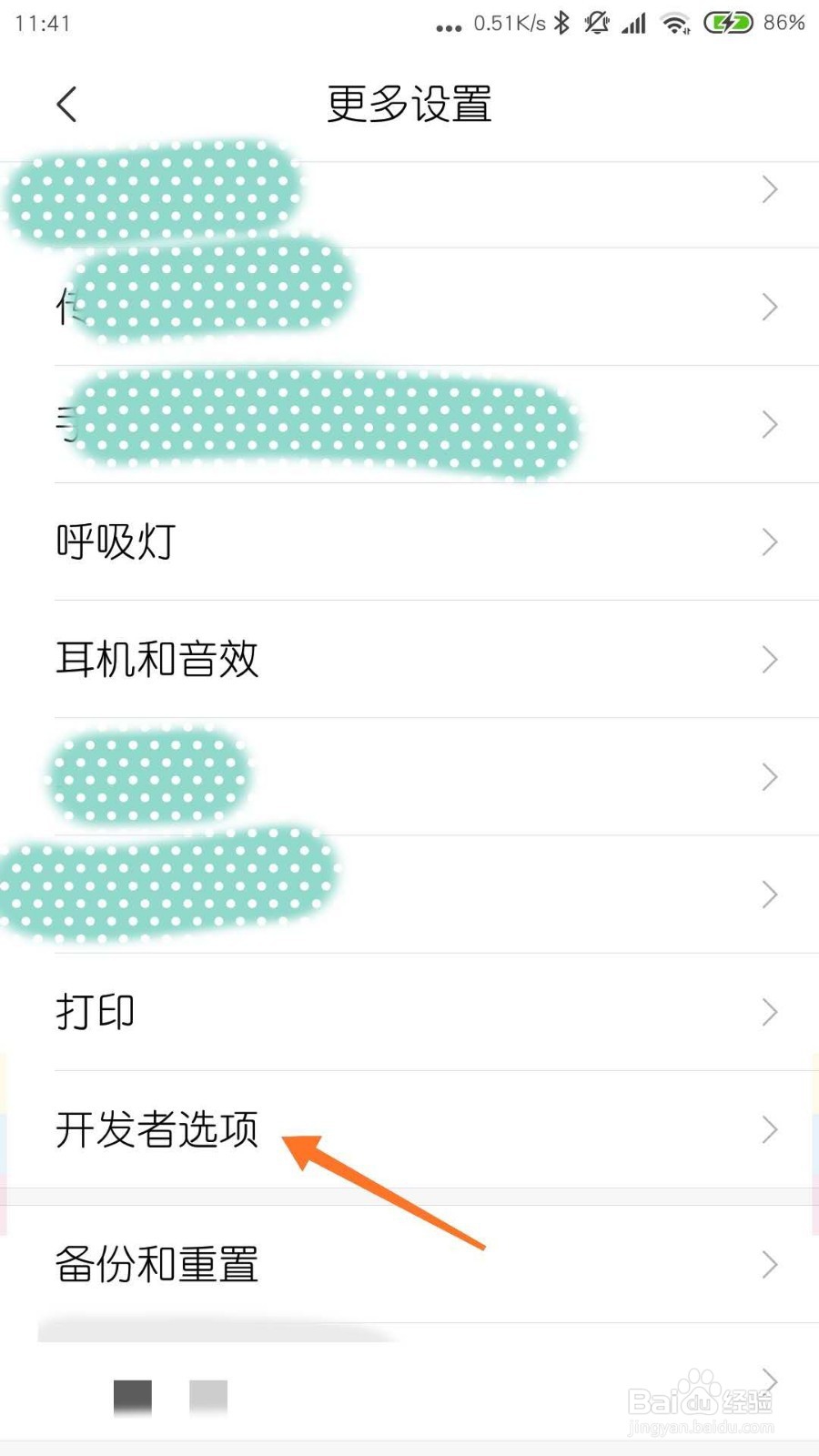Open 开发者选项 indicated by the orange arrow
819x1456 pixels.
157,1130
